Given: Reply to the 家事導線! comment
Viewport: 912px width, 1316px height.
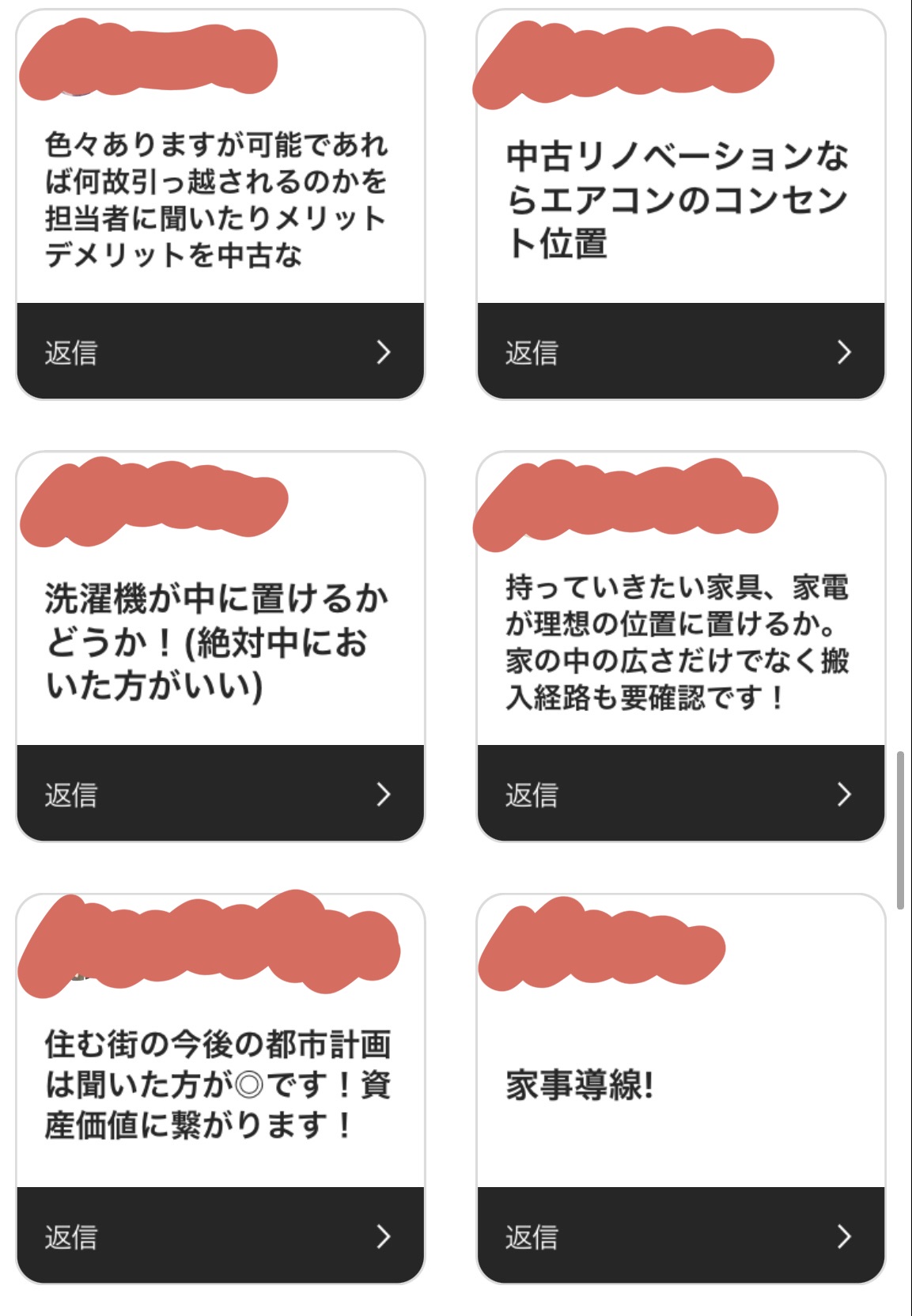Looking at the screenshot, I should pos(680,1235).
